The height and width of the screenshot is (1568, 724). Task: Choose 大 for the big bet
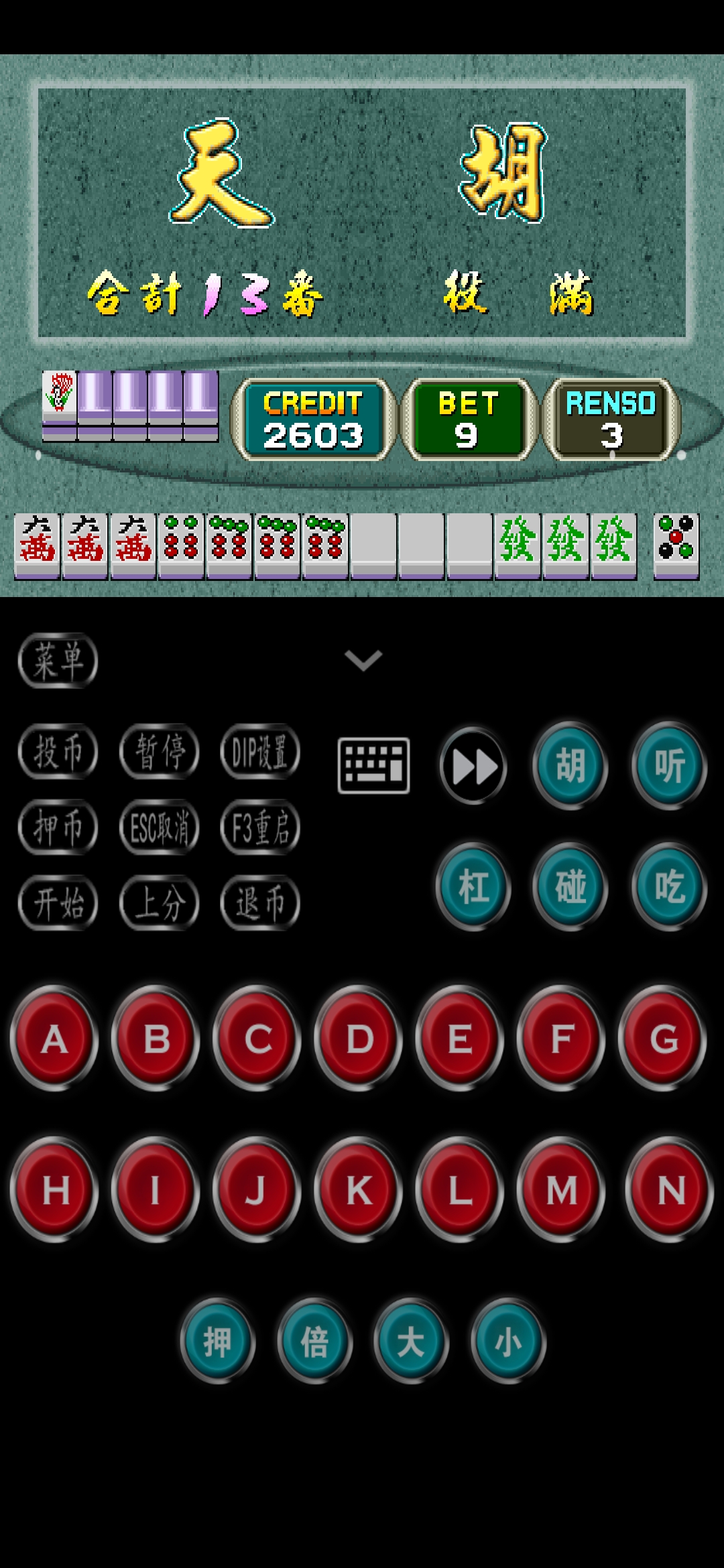click(410, 1342)
